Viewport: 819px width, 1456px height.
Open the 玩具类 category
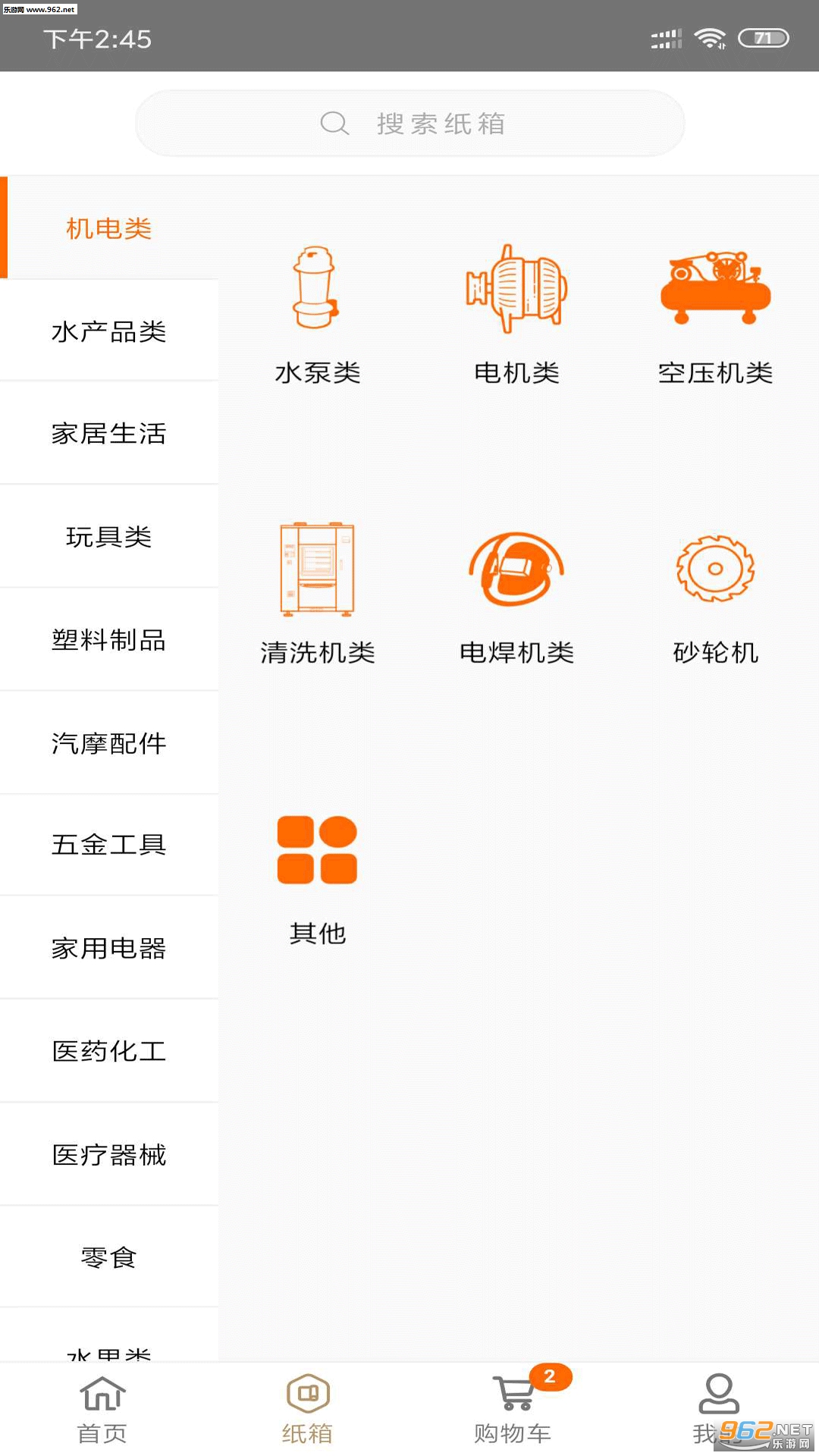[109, 537]
